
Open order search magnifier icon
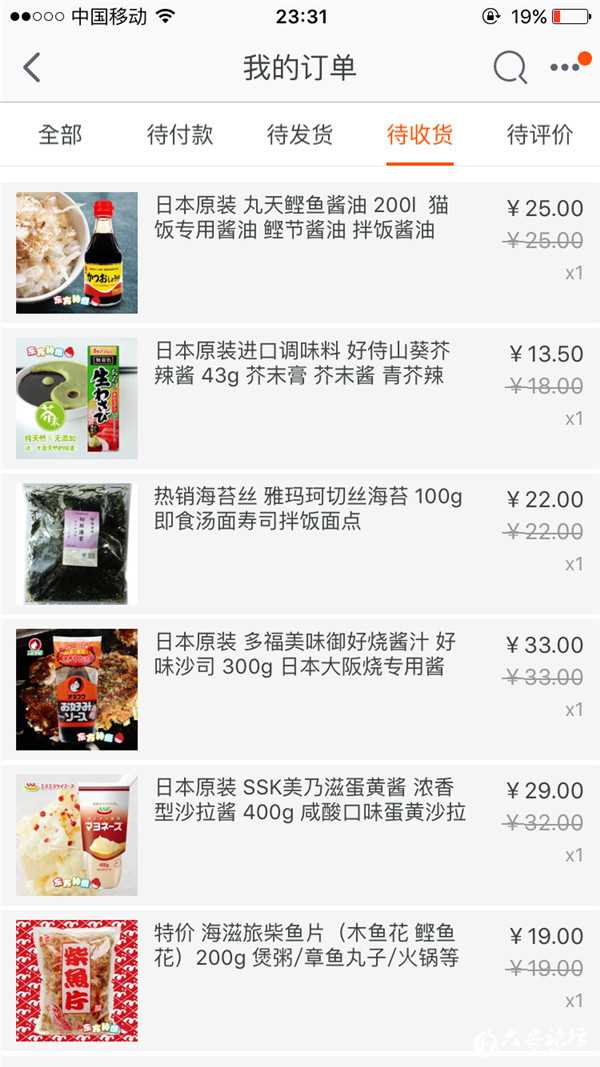(509, 68)
